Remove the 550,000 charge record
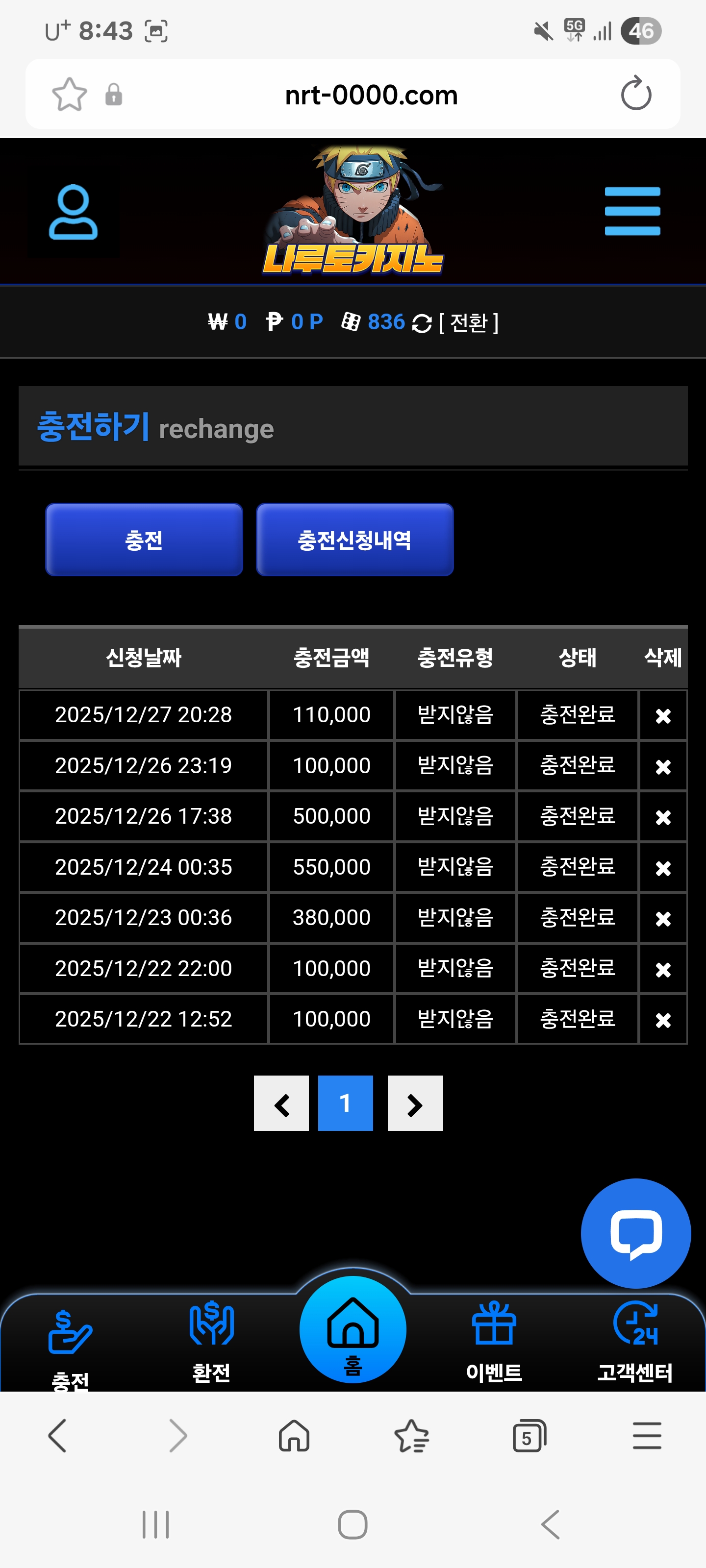The image size is (706, 1568). pos(663,868)
